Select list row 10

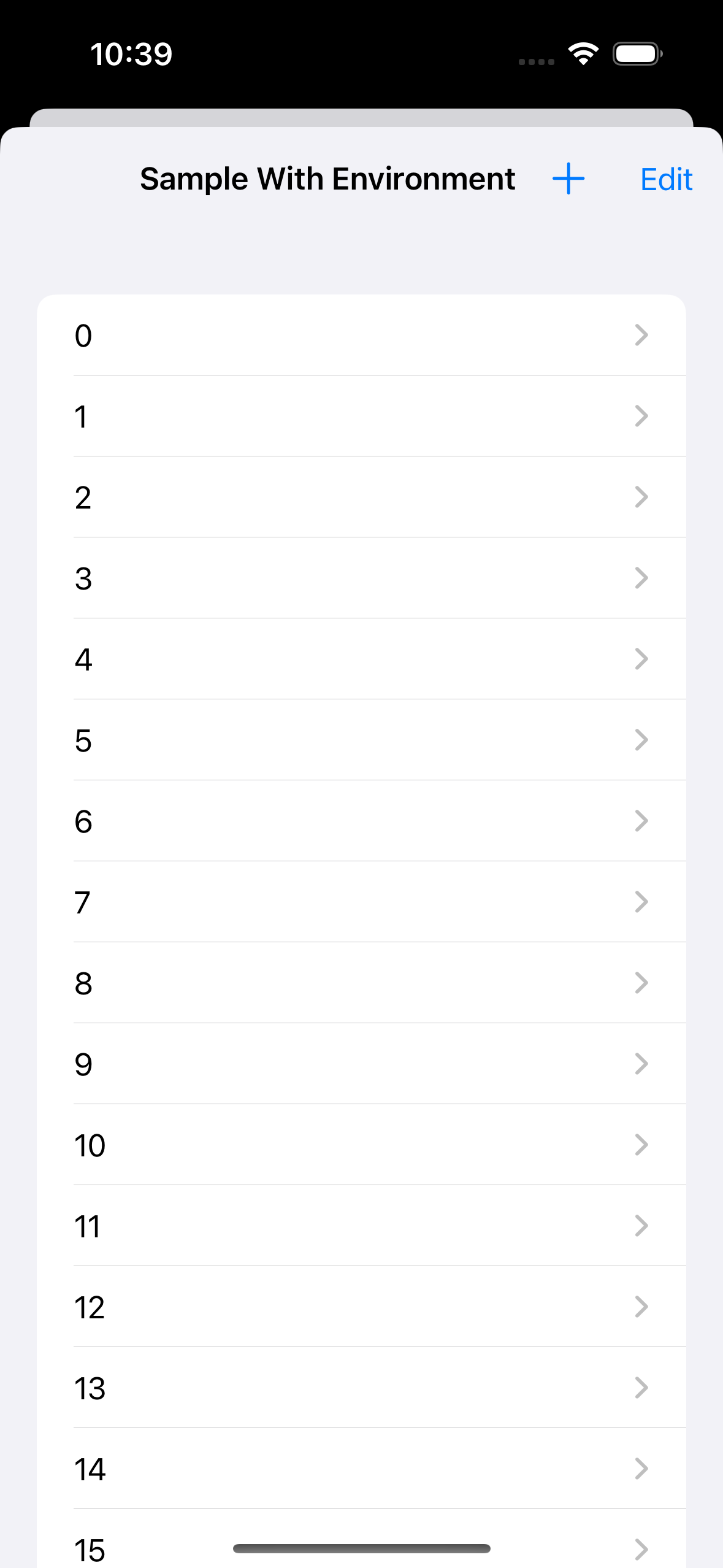pyautogui.click(x=361, y=1145)
